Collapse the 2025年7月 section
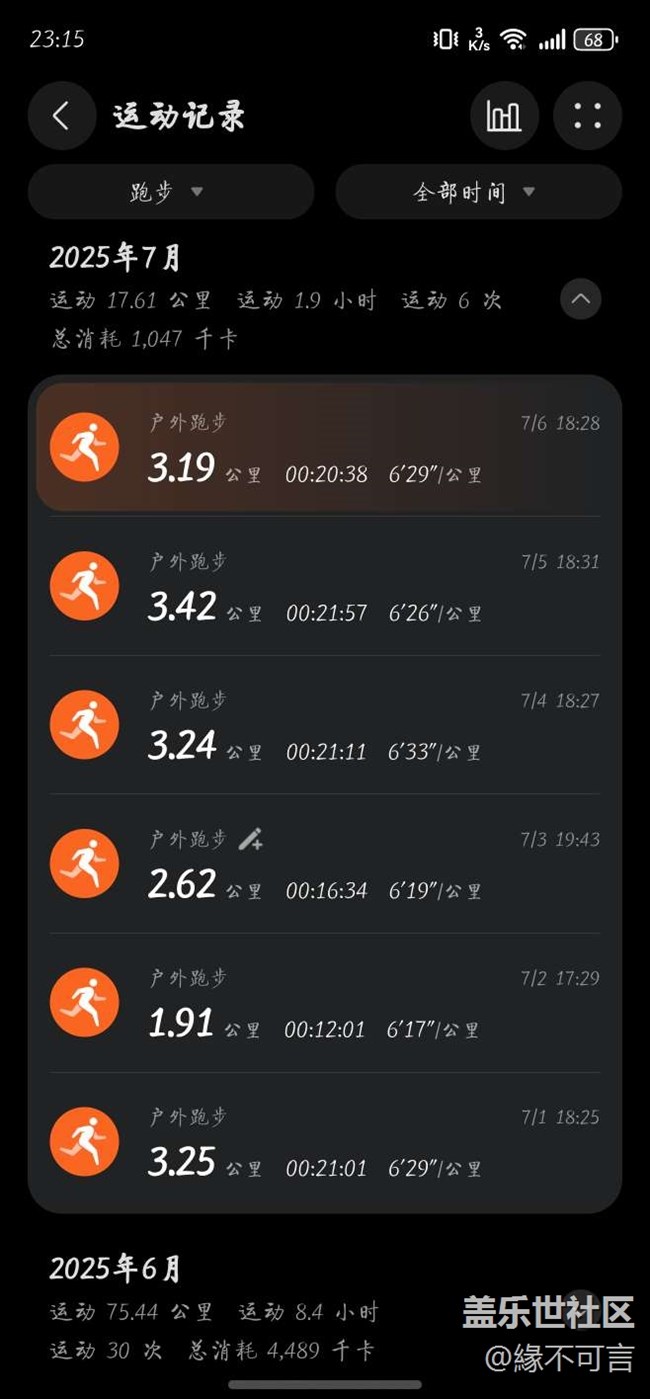The width and height of the screenshot is (650, 1399). (x=581, y=299)
